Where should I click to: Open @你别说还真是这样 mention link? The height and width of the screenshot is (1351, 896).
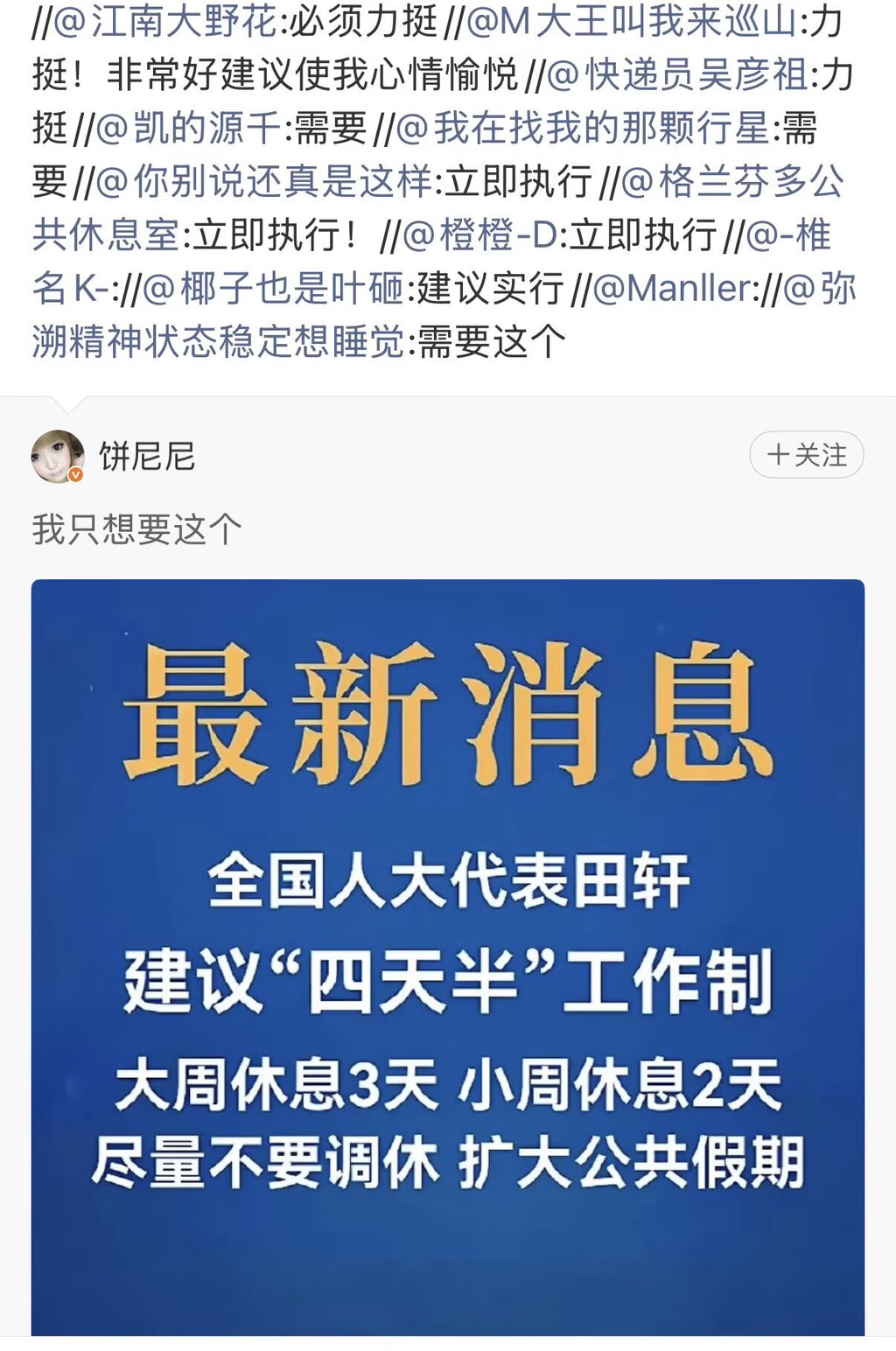(262, 181)
